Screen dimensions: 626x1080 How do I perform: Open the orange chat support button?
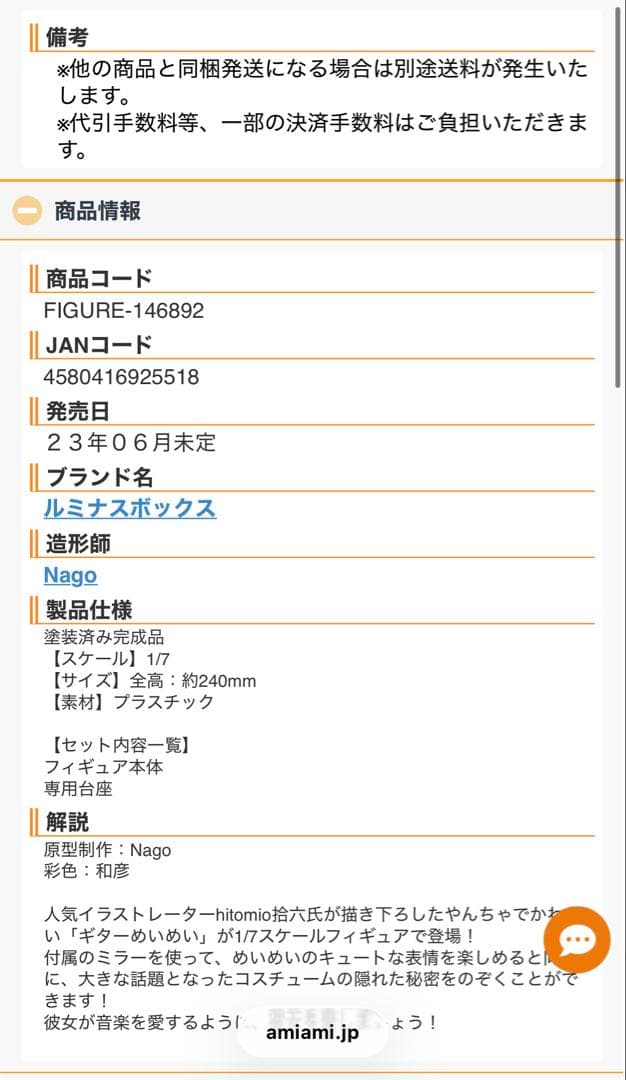(x=577, y=940)
